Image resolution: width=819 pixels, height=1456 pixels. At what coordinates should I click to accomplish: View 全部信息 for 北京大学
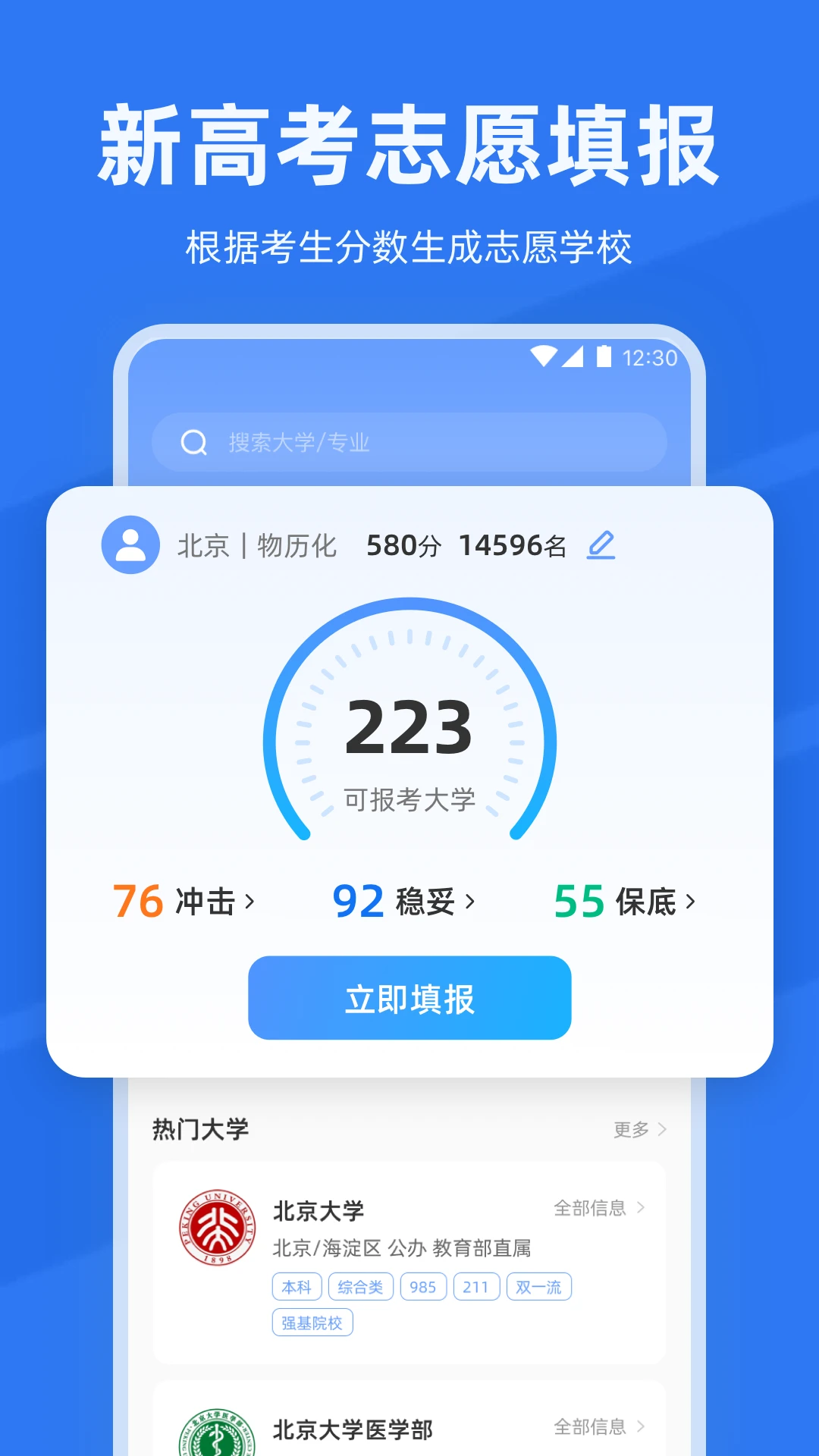click(x=591, y=1206)
